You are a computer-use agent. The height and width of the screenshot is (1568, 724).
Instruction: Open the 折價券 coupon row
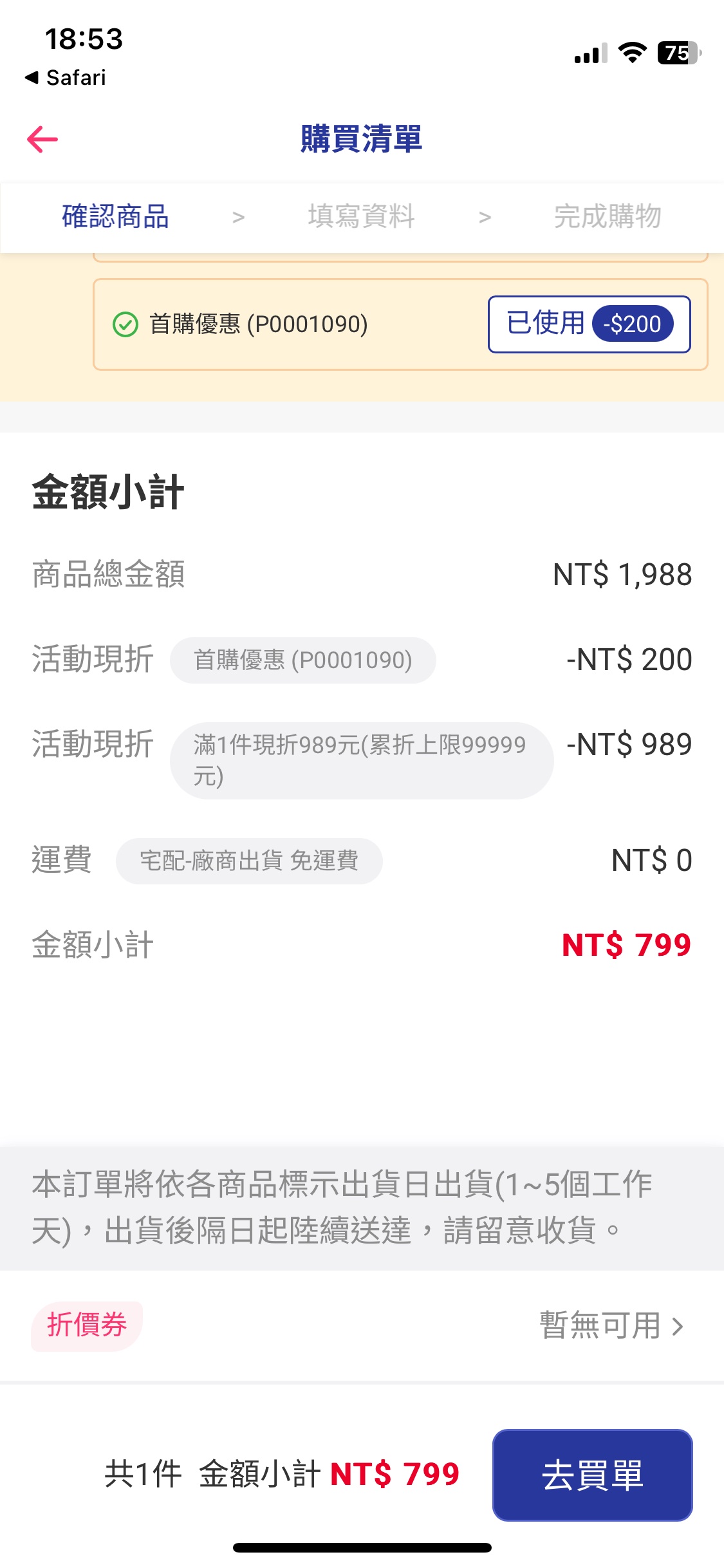pos(362,1326)
